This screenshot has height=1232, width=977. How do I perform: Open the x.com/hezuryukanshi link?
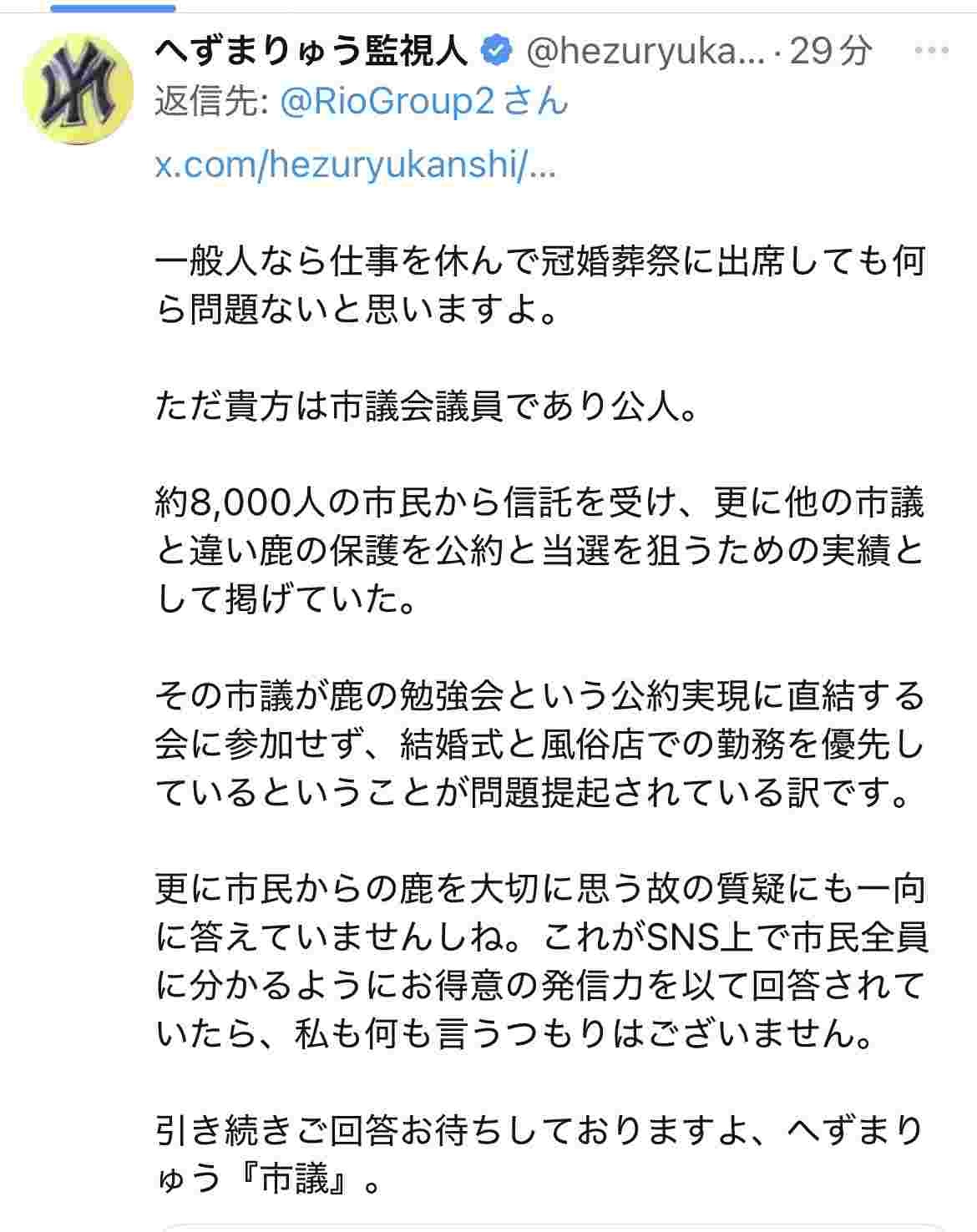click(355, 166)
